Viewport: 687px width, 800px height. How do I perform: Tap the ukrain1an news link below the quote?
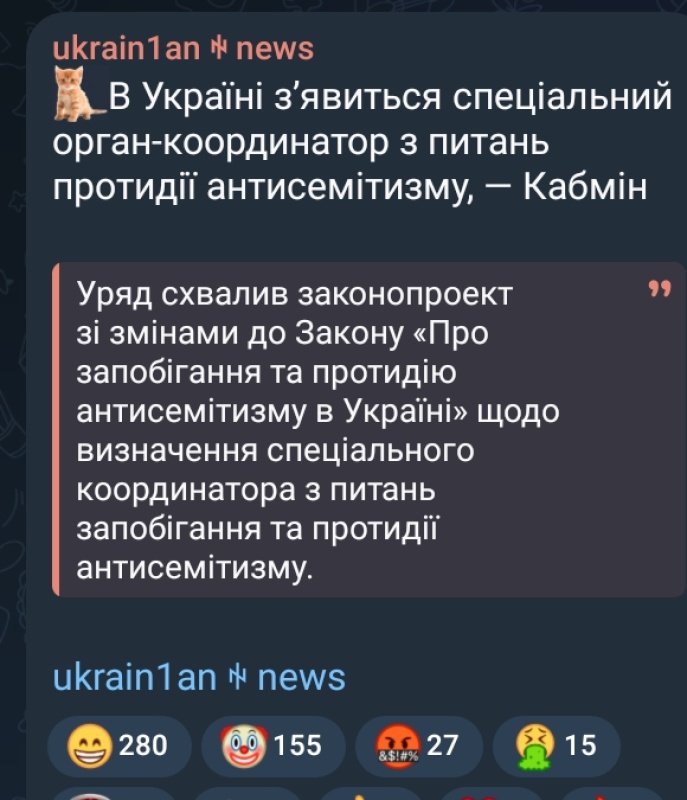(198, 677)
